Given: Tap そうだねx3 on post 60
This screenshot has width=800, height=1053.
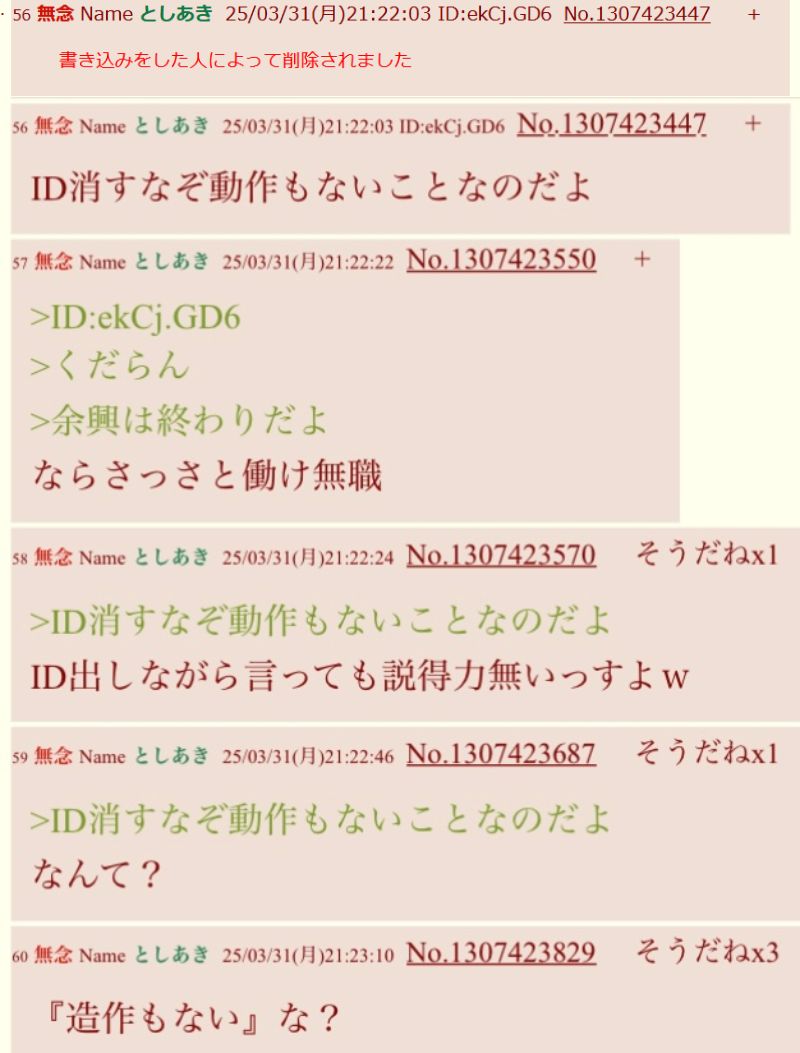Looking at the screenshot, I should coord(706,953).
